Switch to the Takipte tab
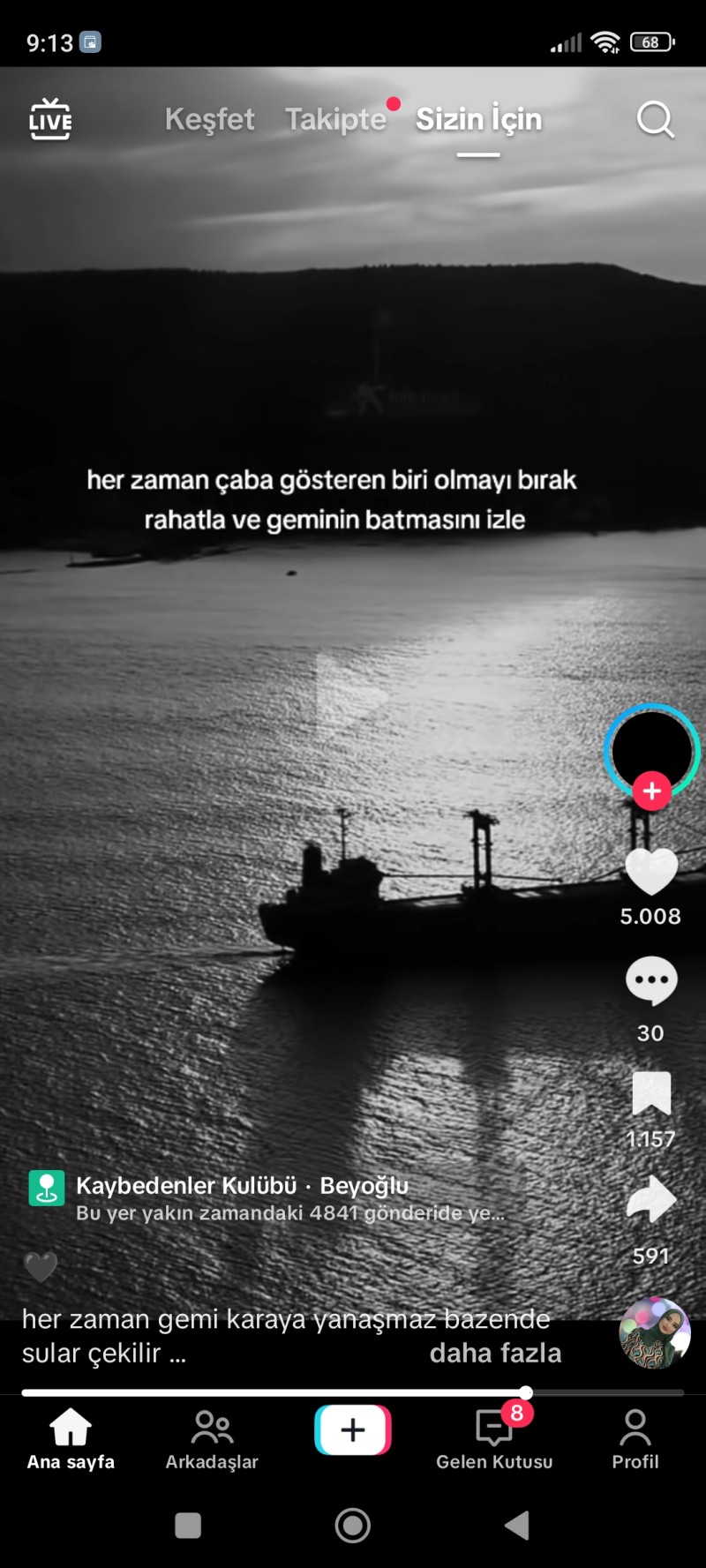Screen dimensions: 706x1568 [x=335, y=119]
